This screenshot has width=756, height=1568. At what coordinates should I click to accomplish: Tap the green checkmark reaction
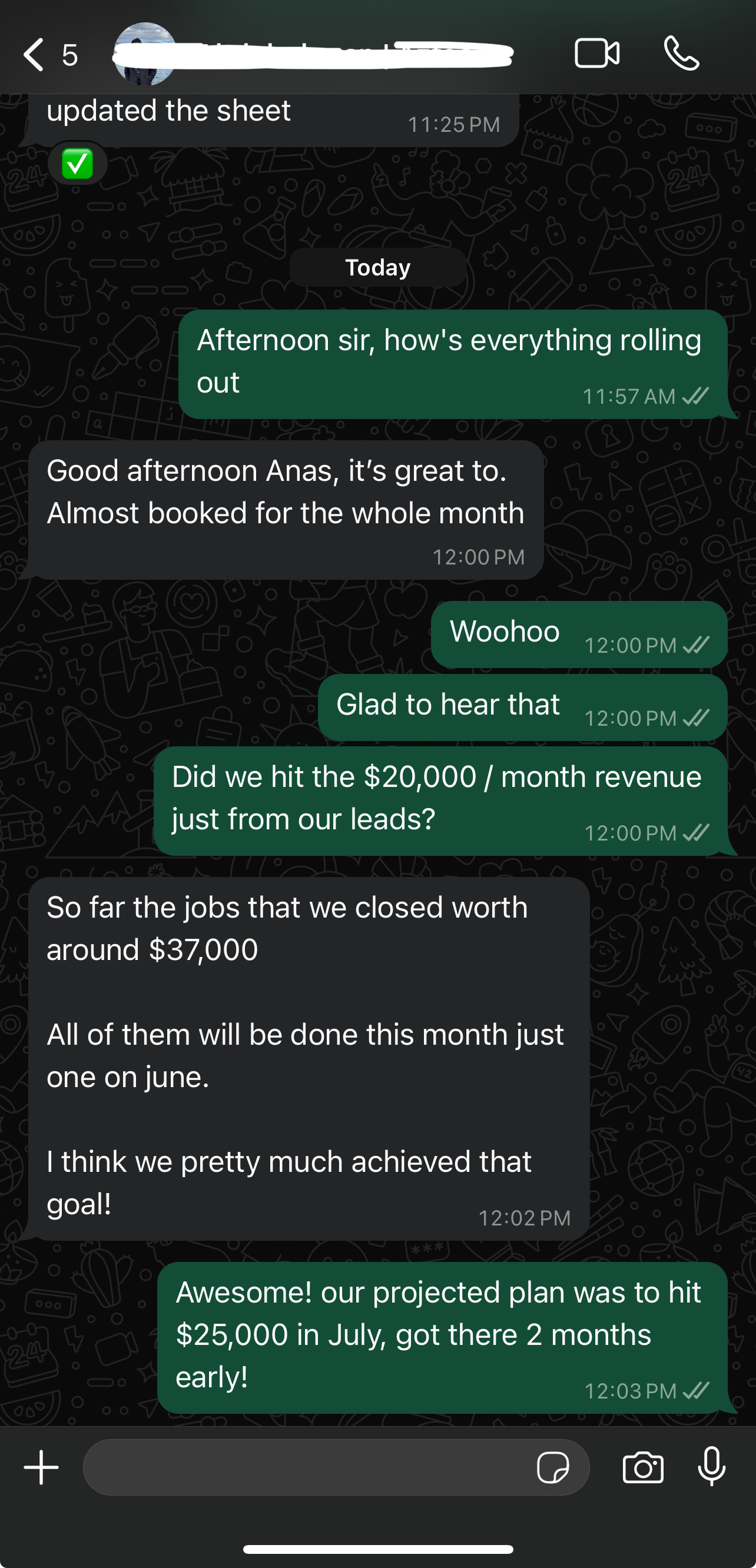(77, 164)
